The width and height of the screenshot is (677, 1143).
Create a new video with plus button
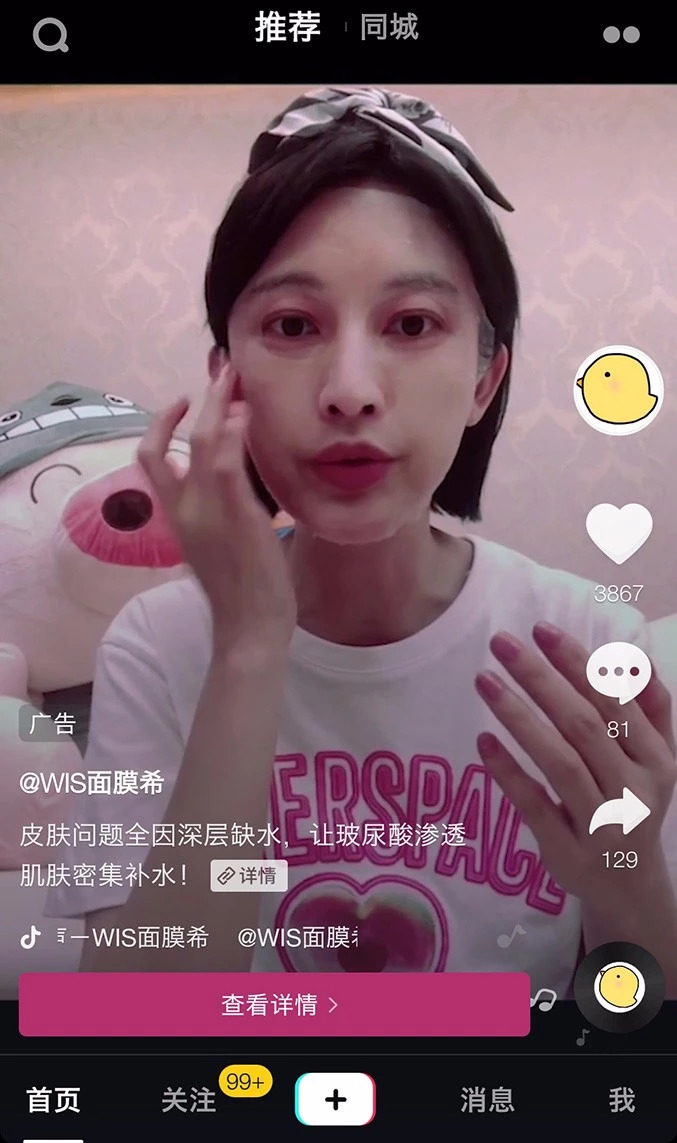[335, 1099]
